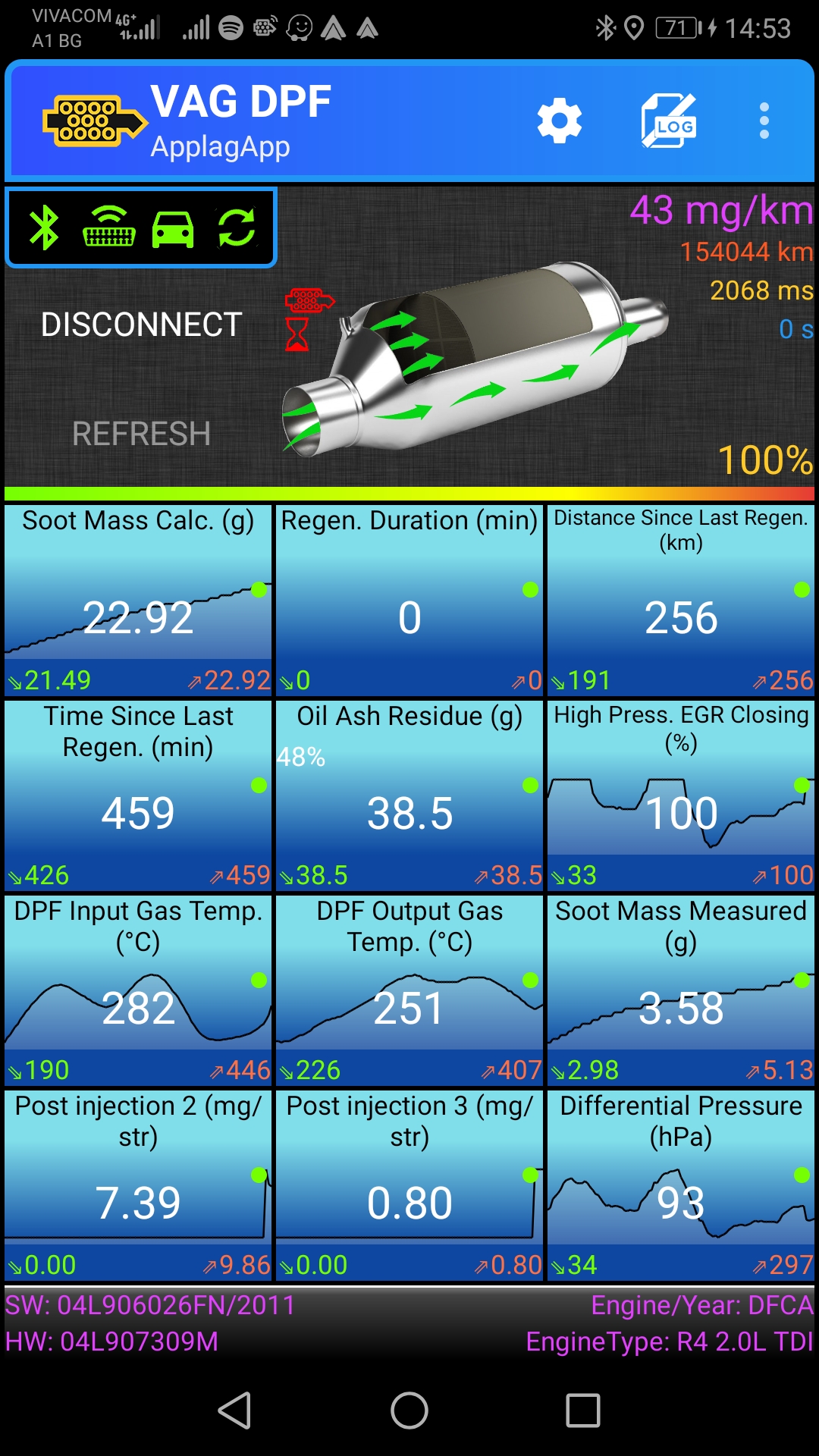Open Time Since Last Regen. tile
819x1456 pixels.
coord(138,795)
